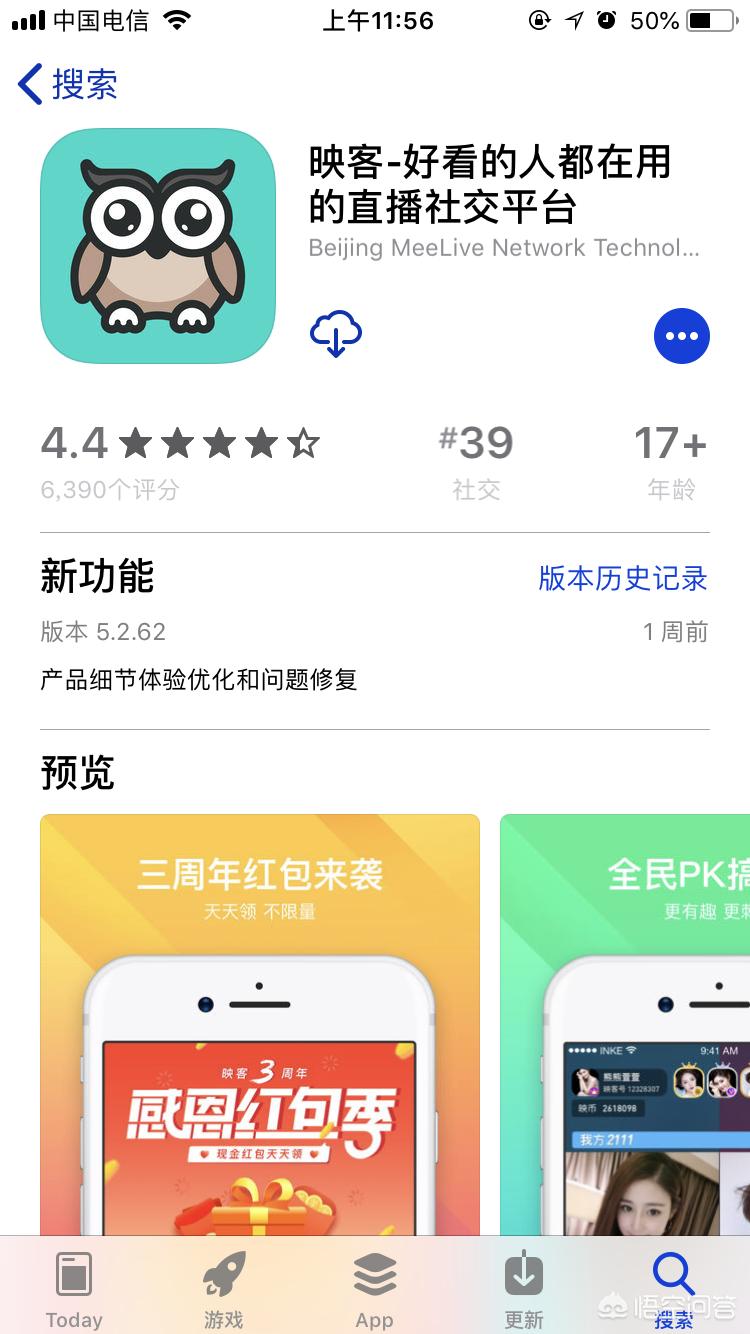View the 全民PK preview screenshot
Image resolution: width=750 pixels, height=1334 pixels.
coord(625,1020)
